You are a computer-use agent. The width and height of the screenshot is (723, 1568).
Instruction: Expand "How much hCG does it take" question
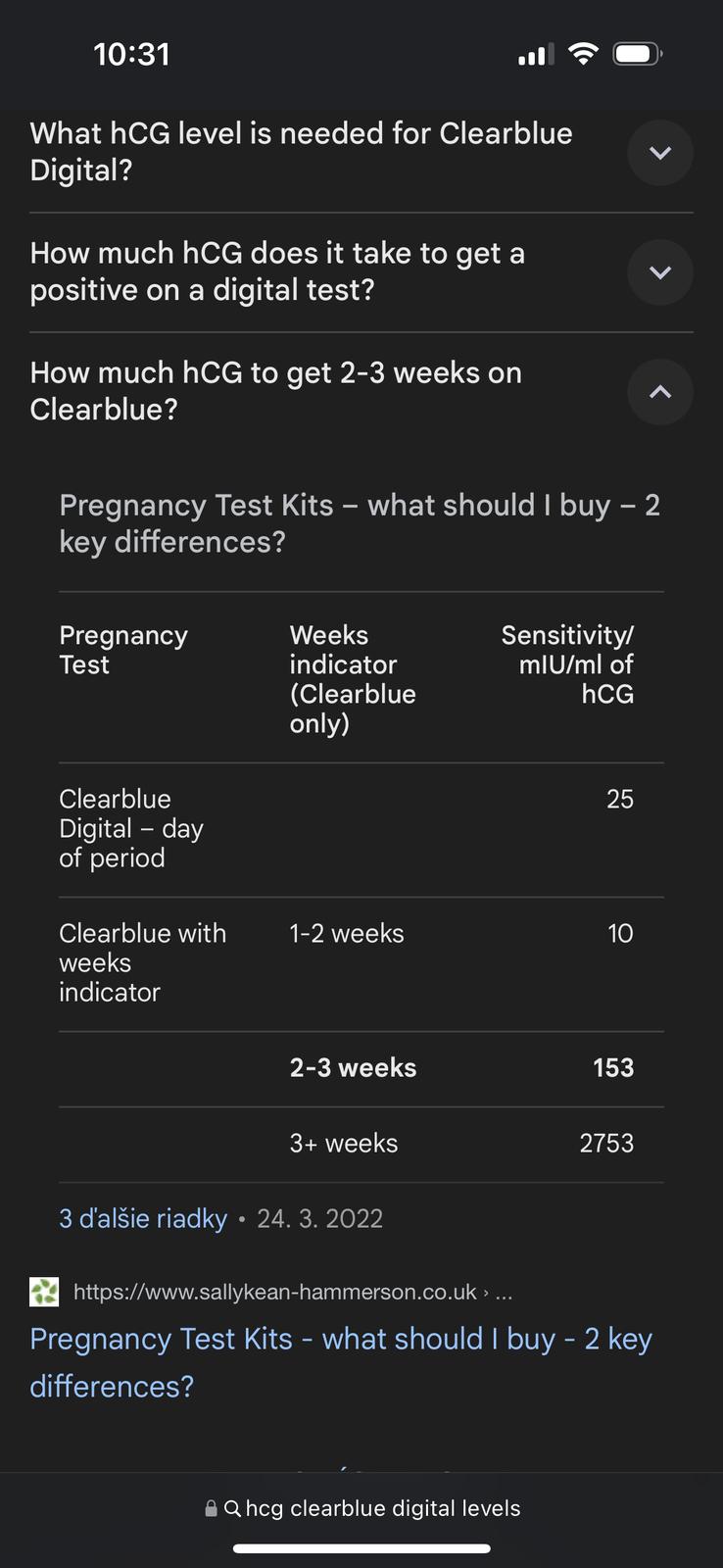point(659,272)
